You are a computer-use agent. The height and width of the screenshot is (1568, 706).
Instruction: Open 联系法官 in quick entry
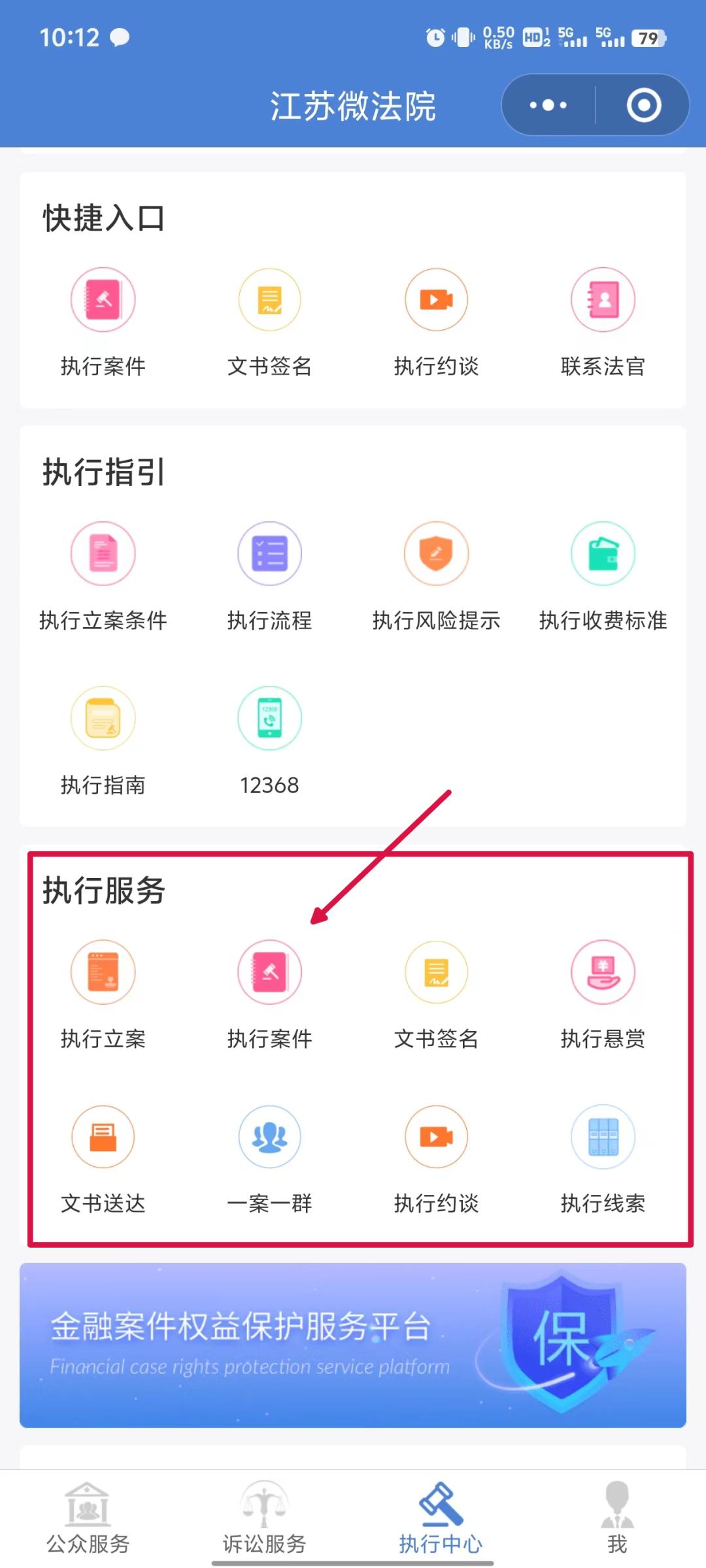603,301
